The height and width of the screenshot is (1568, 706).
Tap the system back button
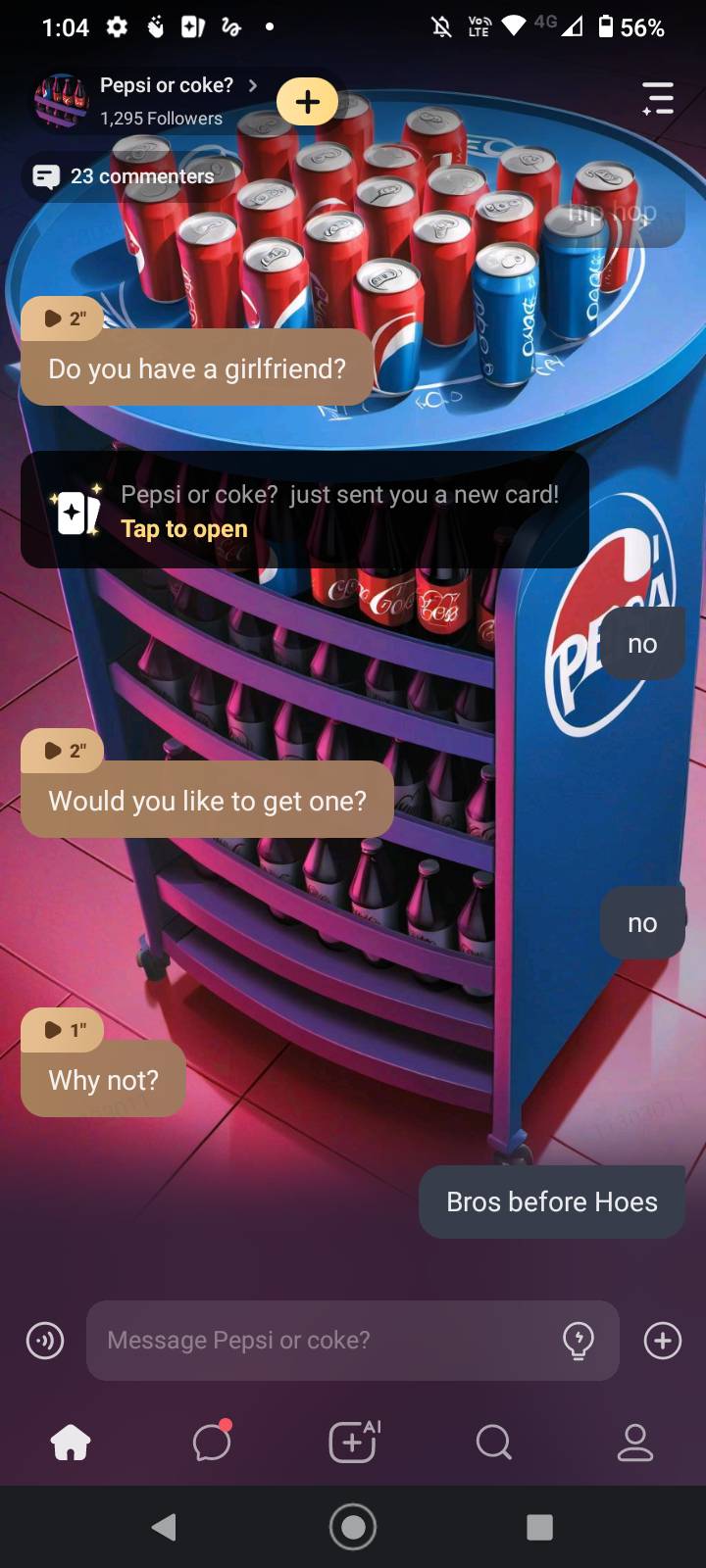pos(165,1527)
